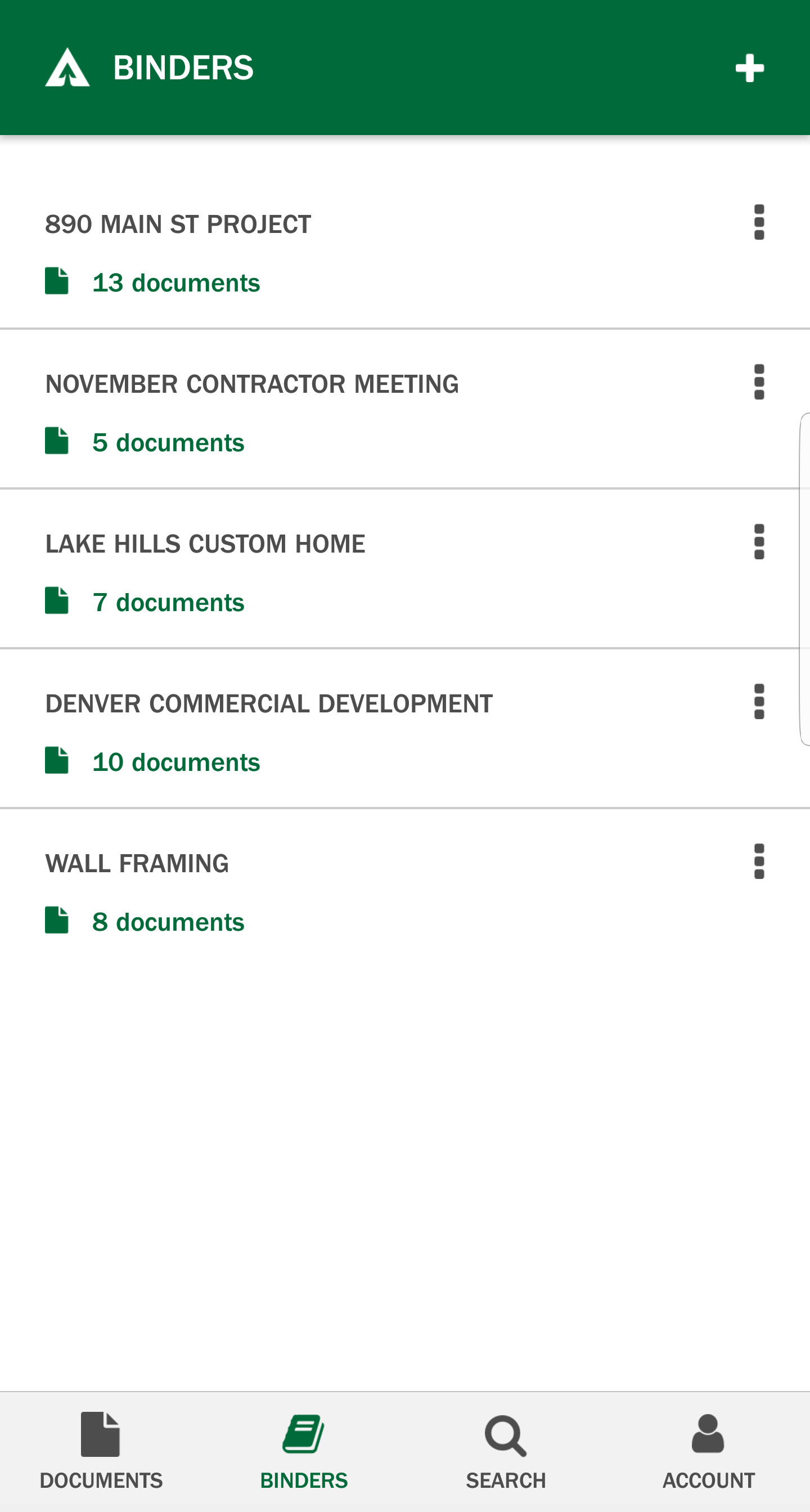Open the November Contractor Meeting binder

[404, 409]
